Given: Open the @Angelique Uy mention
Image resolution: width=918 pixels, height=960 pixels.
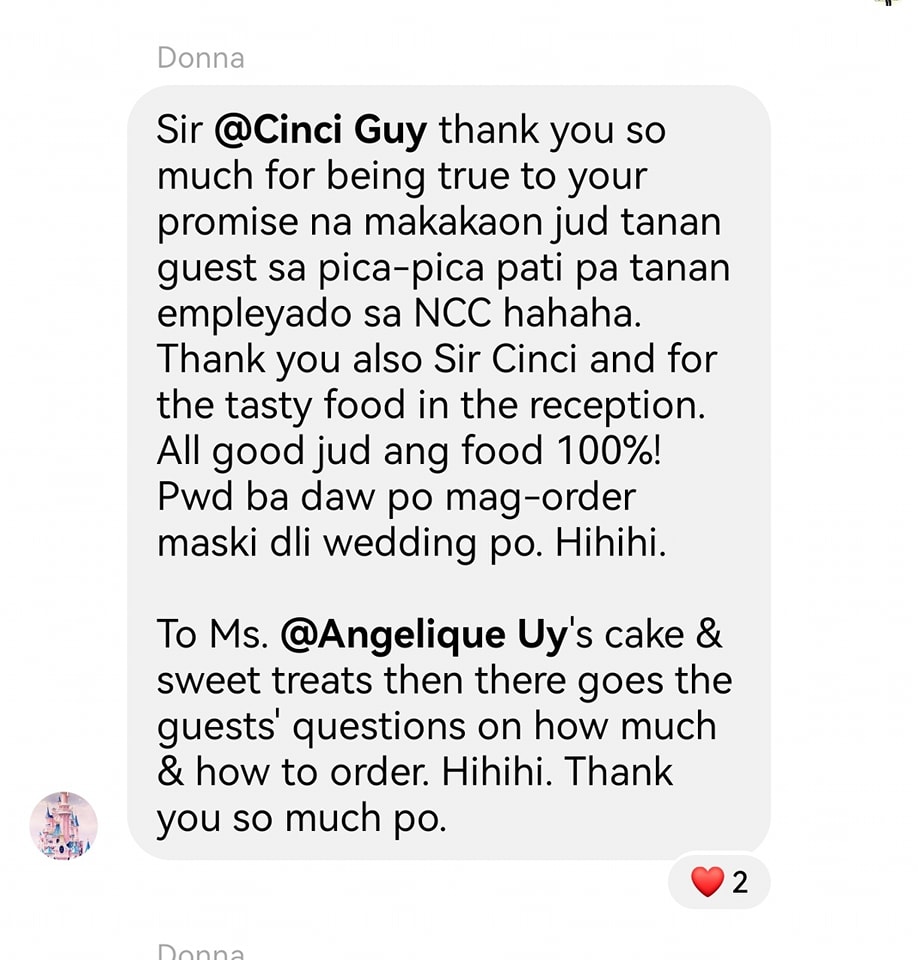Looking at the screenshot, I should click(424, 636).
